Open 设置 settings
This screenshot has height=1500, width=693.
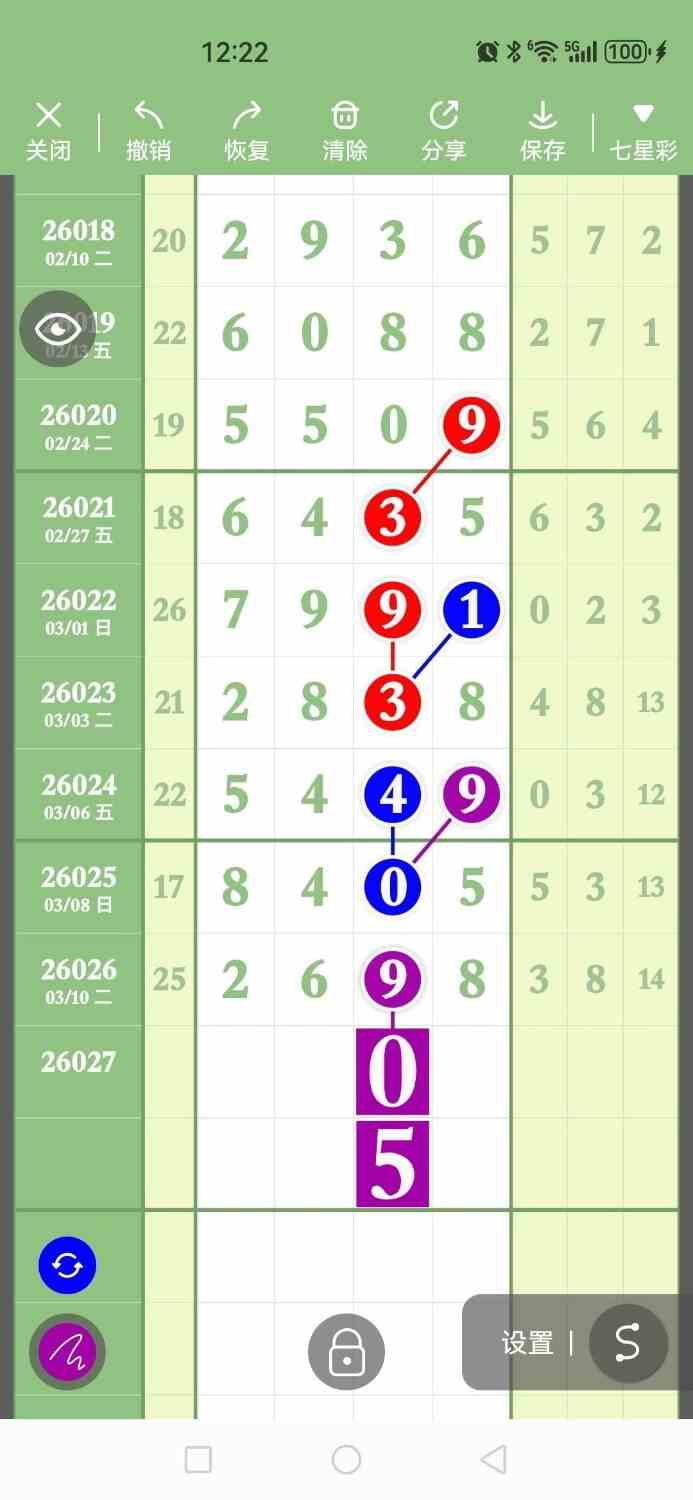pyautogui.click(x=527, y=1343)
